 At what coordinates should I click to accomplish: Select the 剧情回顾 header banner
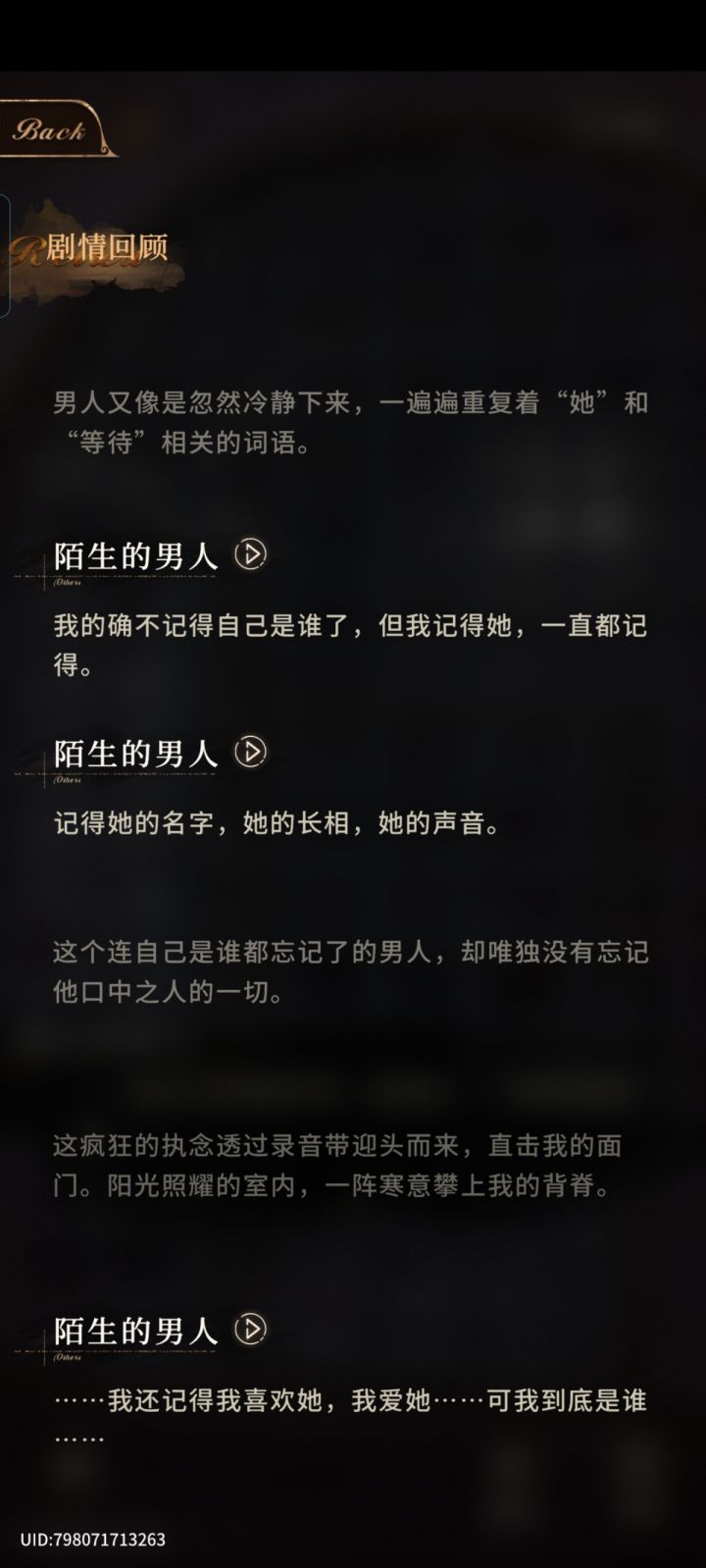pos(108,248)
